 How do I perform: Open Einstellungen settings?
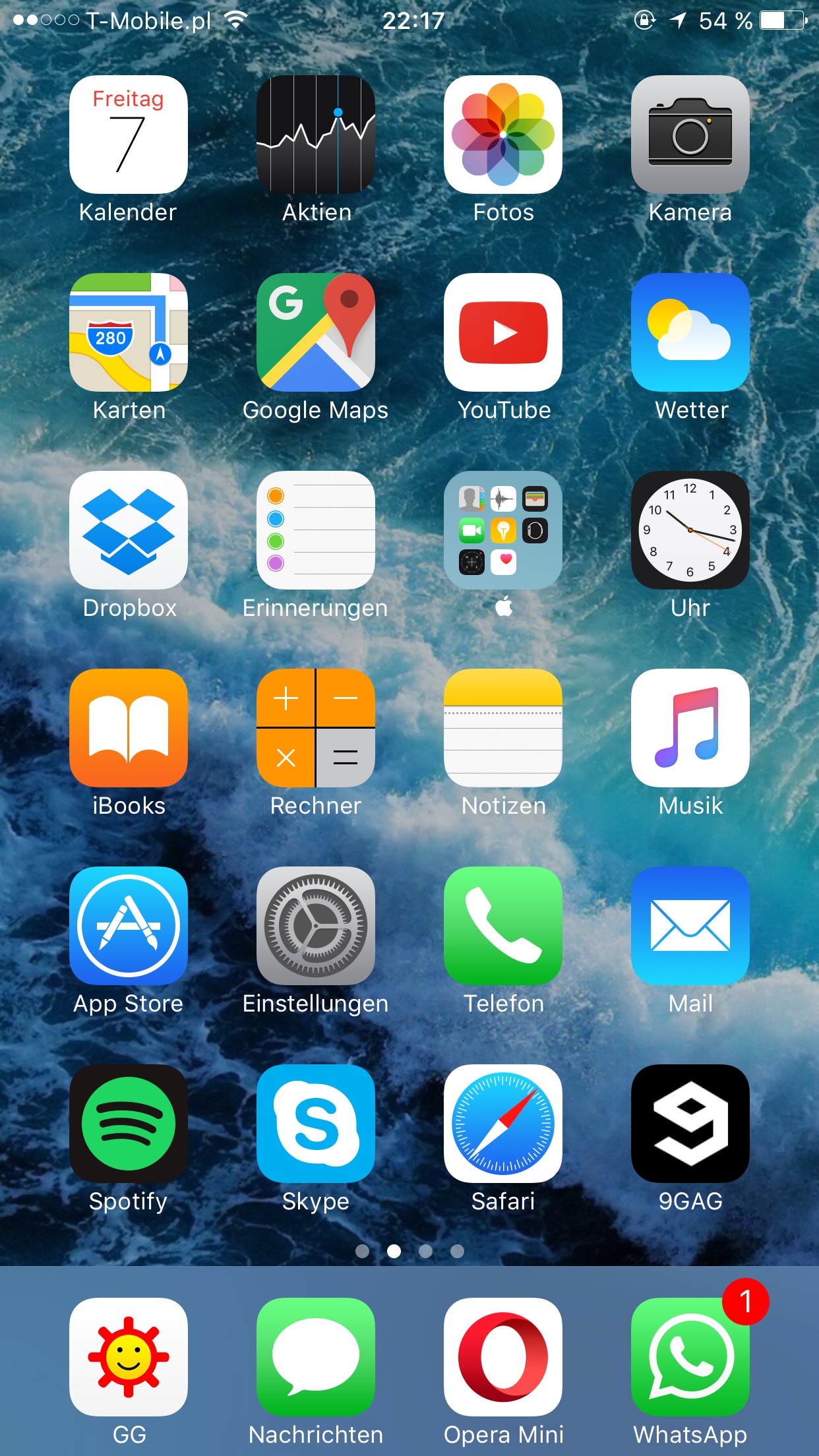[x=316, y=926]
